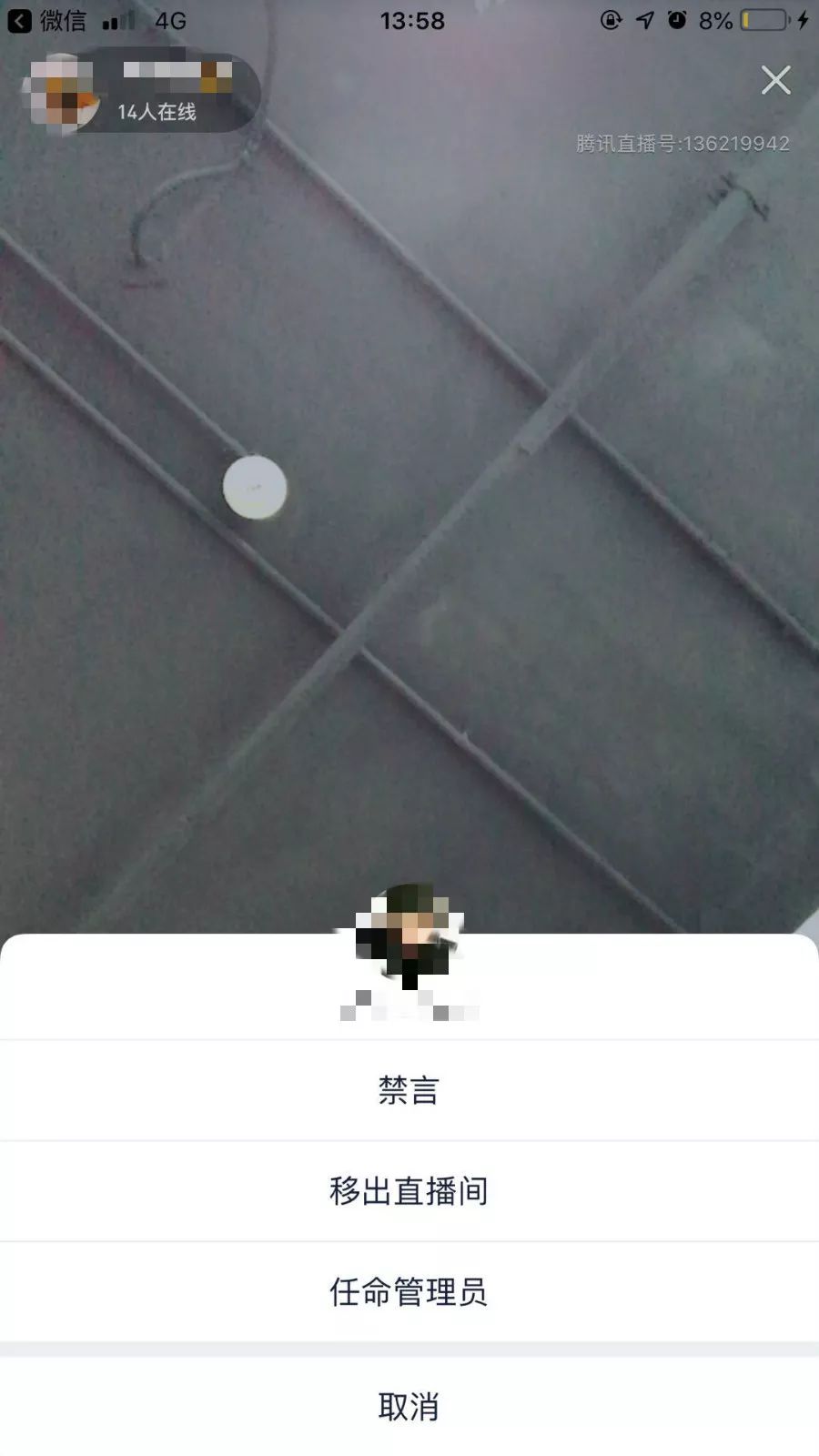The image size is (819, 1456).
Task: Tap the location services arrow icon
Action: click(x=646, y=18)
